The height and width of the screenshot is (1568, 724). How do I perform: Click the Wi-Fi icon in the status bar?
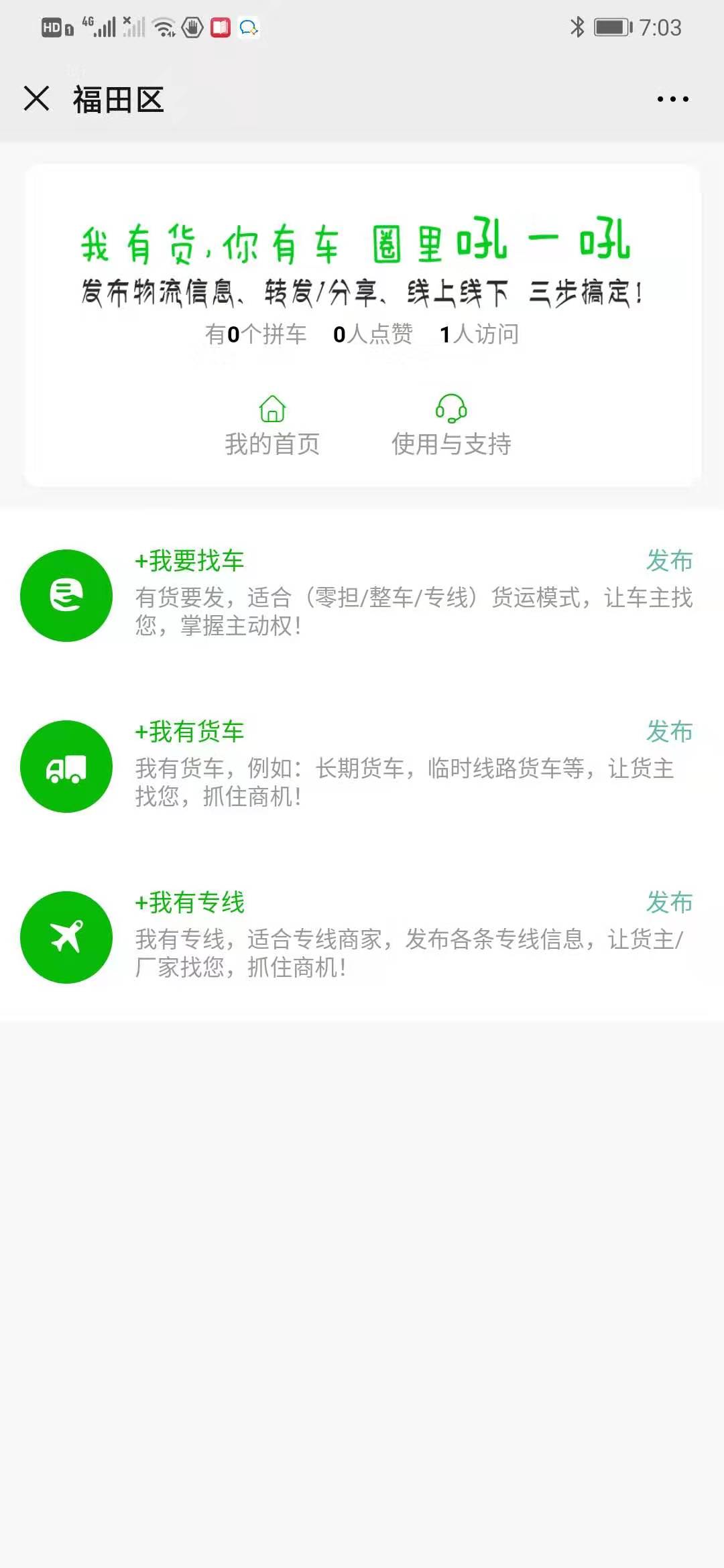pos(163,27)
